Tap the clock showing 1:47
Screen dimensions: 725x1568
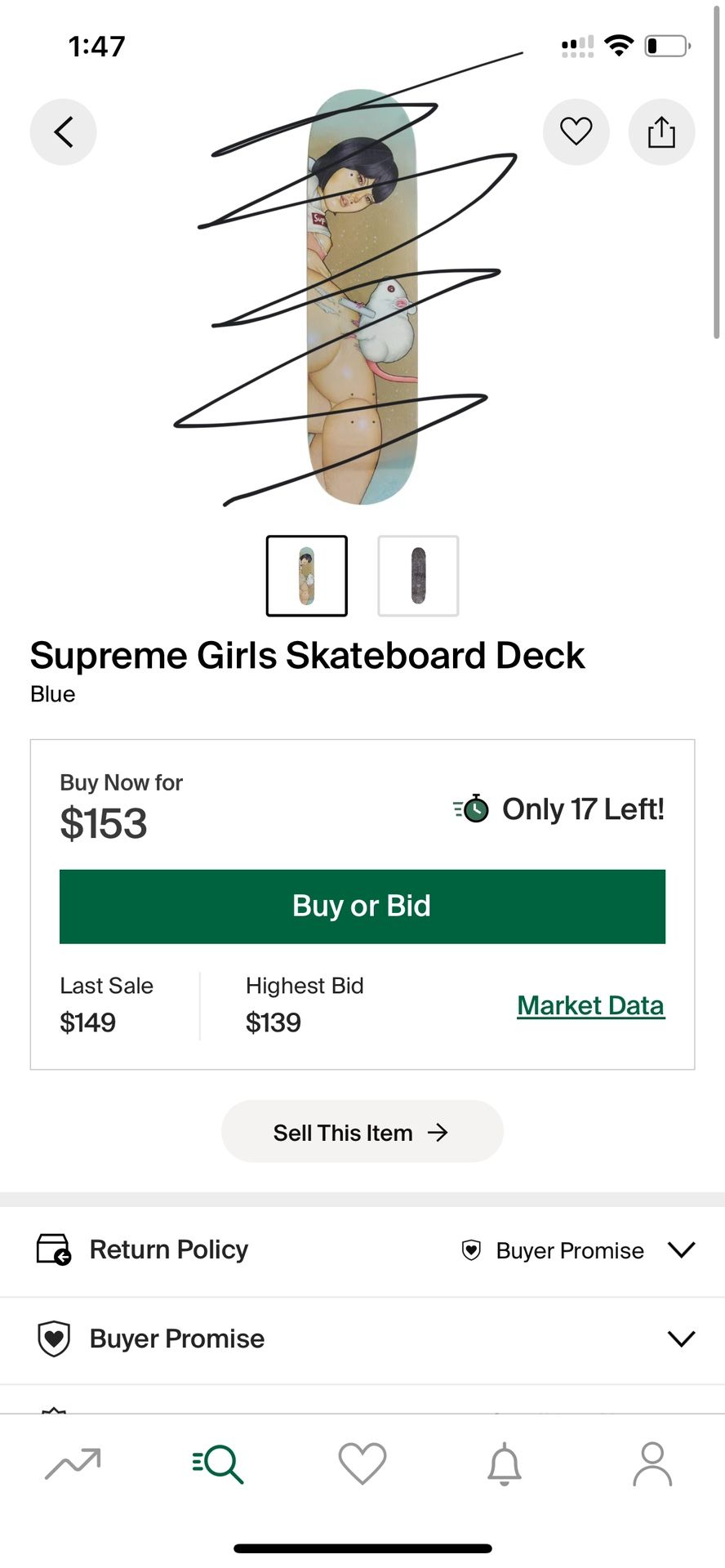[96, 47]
